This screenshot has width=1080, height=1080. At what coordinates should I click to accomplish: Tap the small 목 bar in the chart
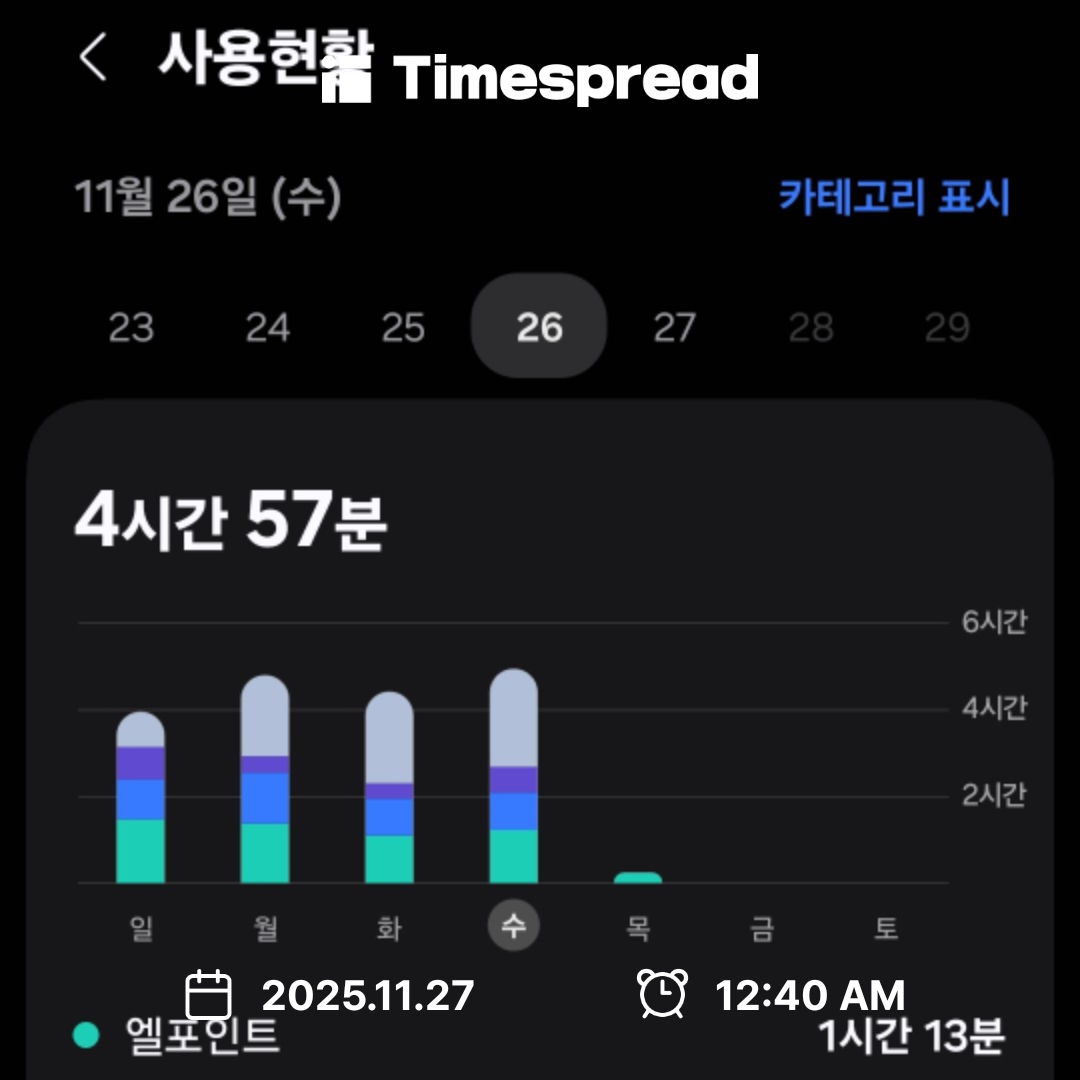pyautogui.click(x=638, y=877)
